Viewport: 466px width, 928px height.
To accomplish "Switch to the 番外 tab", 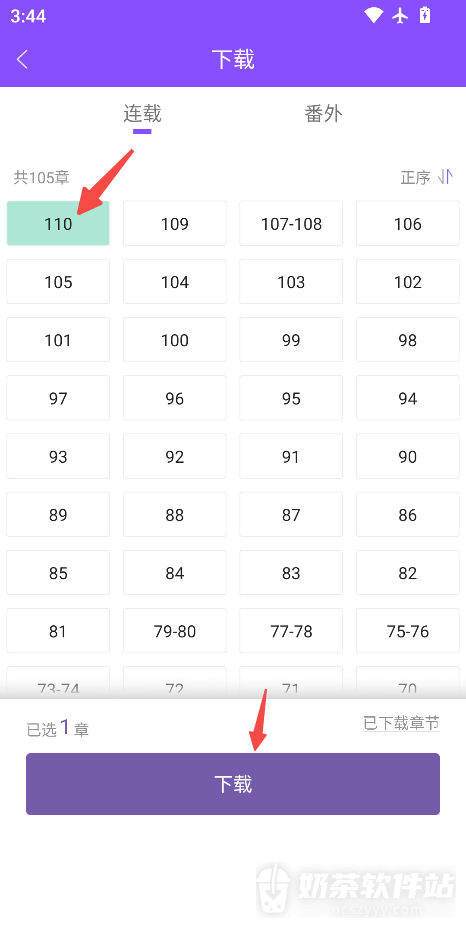I will pyautogui.click(x=323, y=113).
